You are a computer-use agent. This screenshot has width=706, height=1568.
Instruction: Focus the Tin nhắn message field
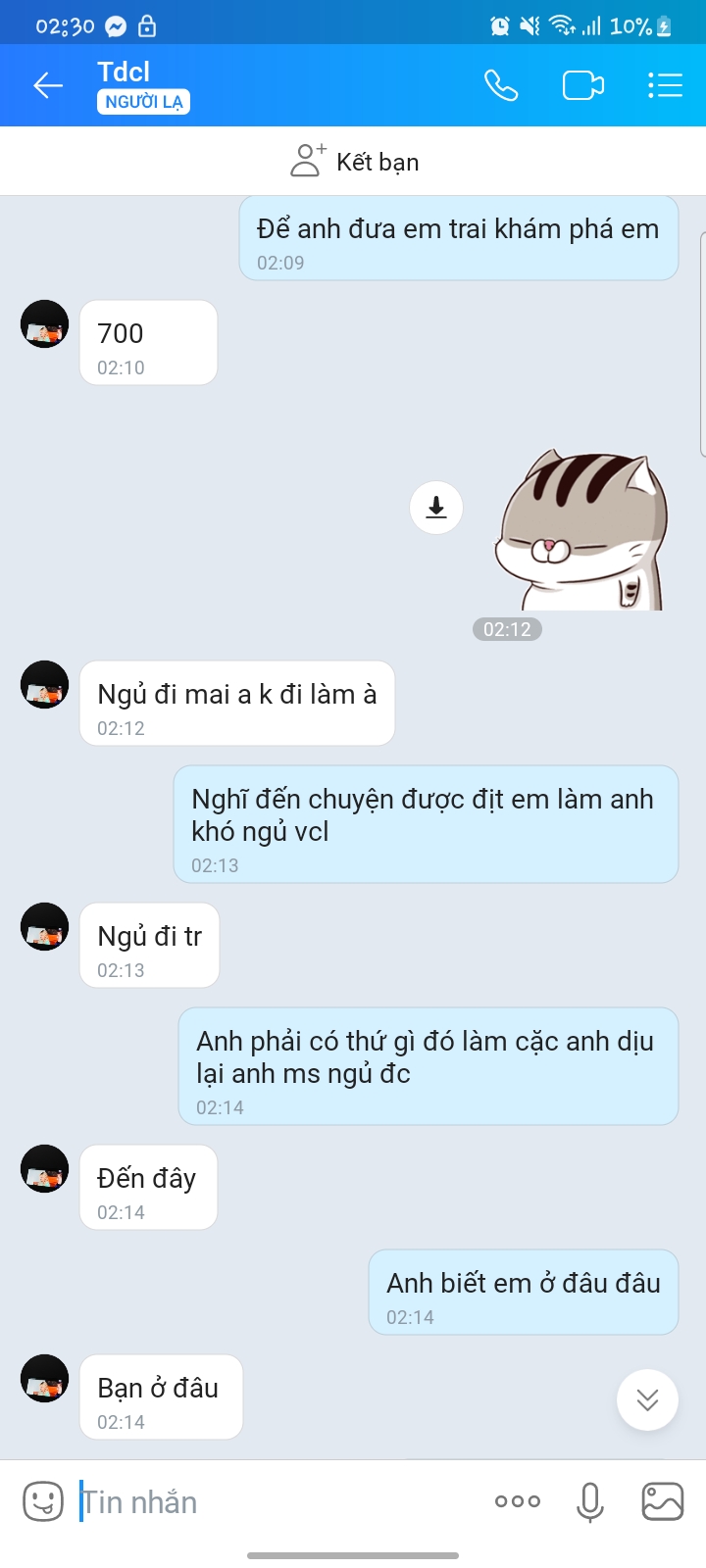(275, 1501)
